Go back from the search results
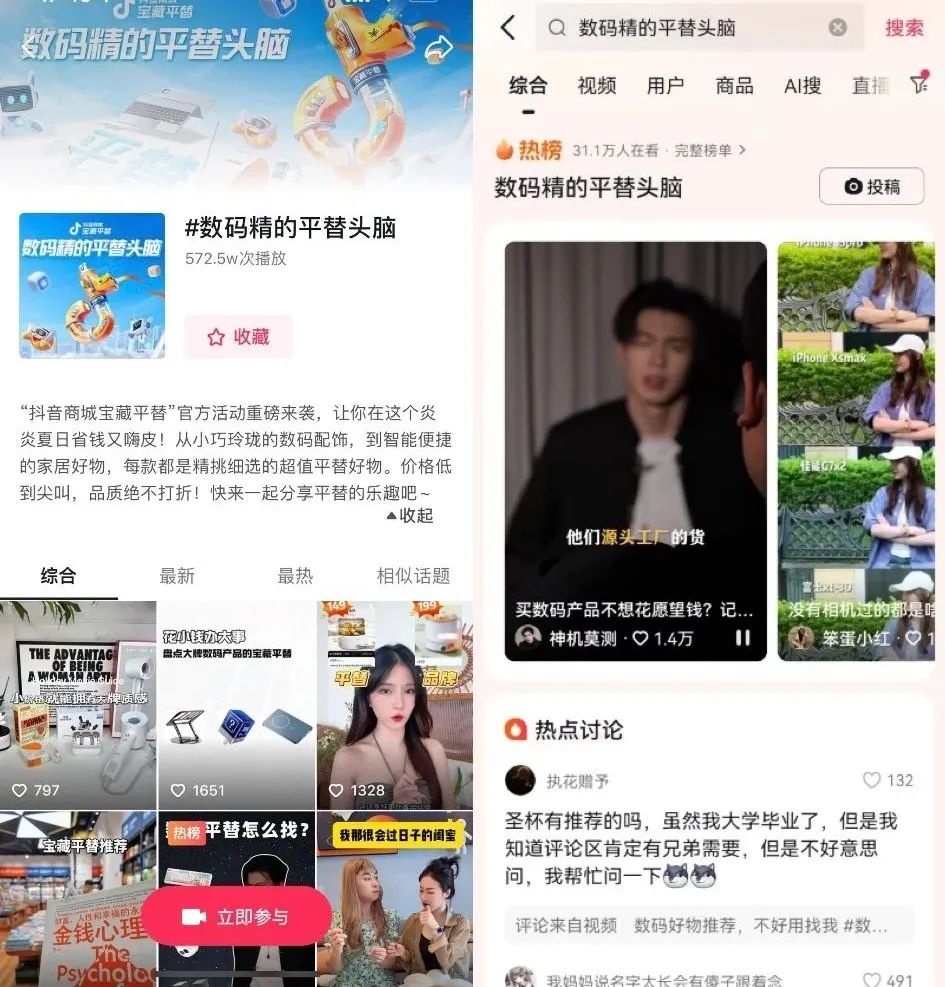Image resolution: width=945 pixels, height=987 pixels. tap(509, 28)
